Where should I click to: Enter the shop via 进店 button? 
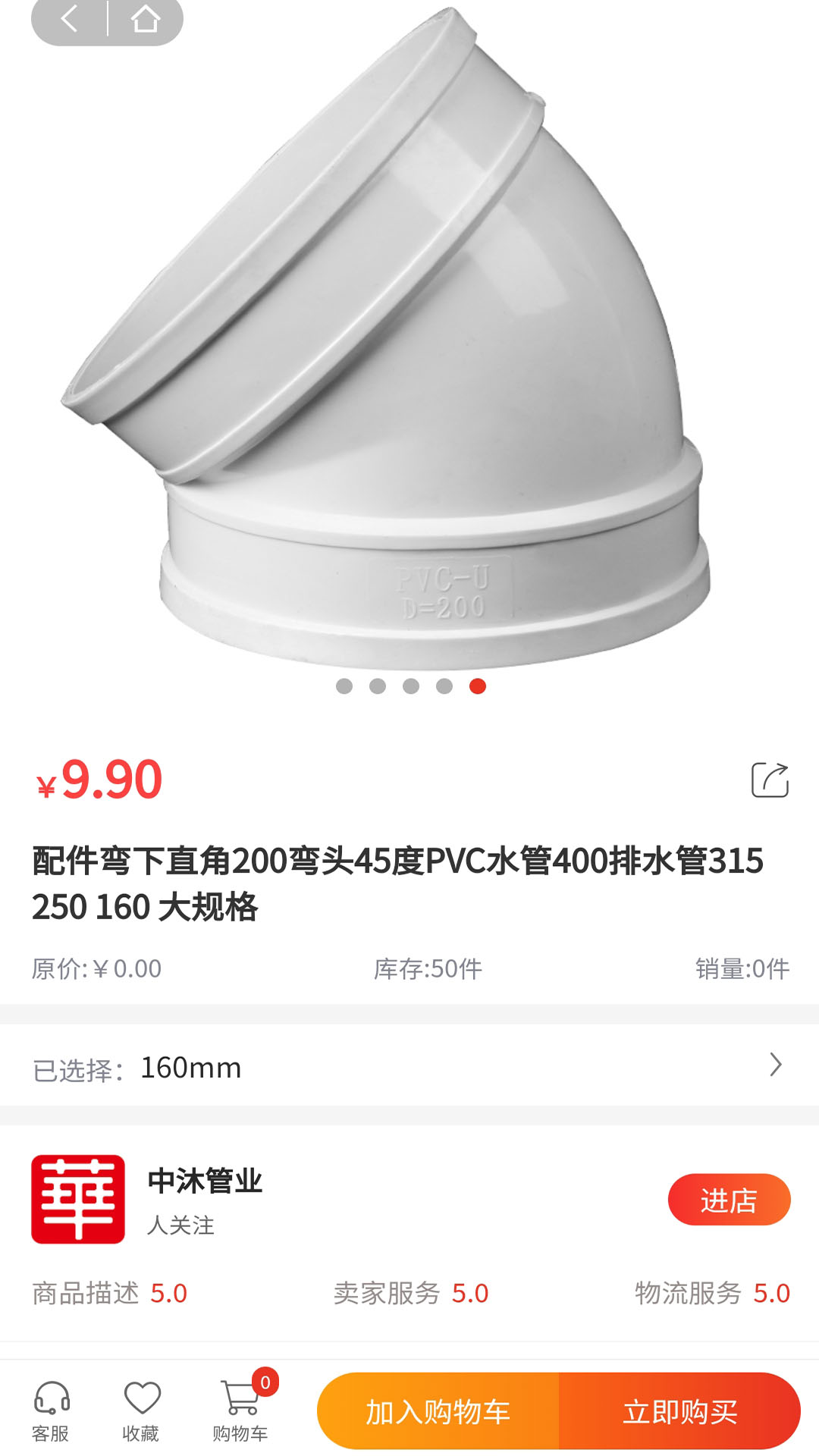729,1200
